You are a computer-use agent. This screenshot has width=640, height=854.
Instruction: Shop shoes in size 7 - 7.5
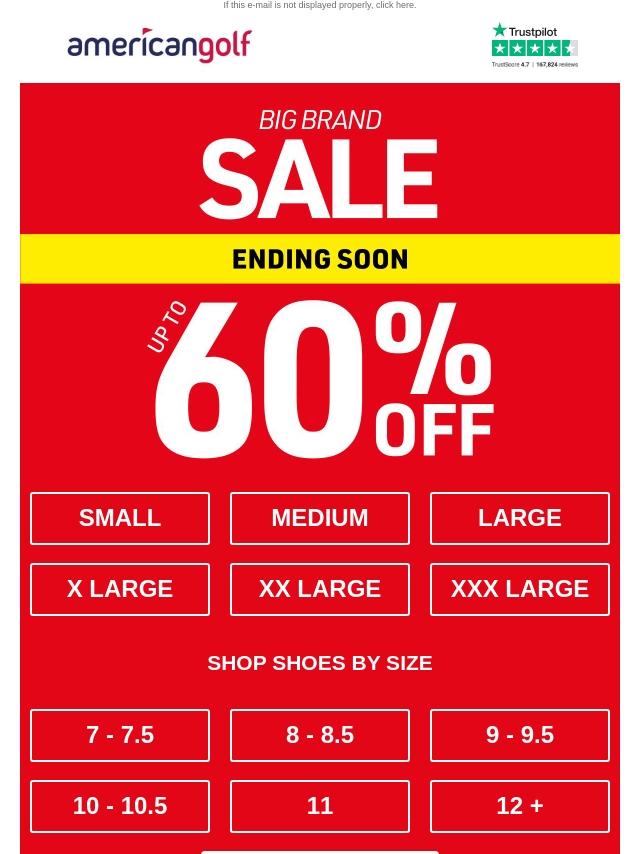(120, 735)
